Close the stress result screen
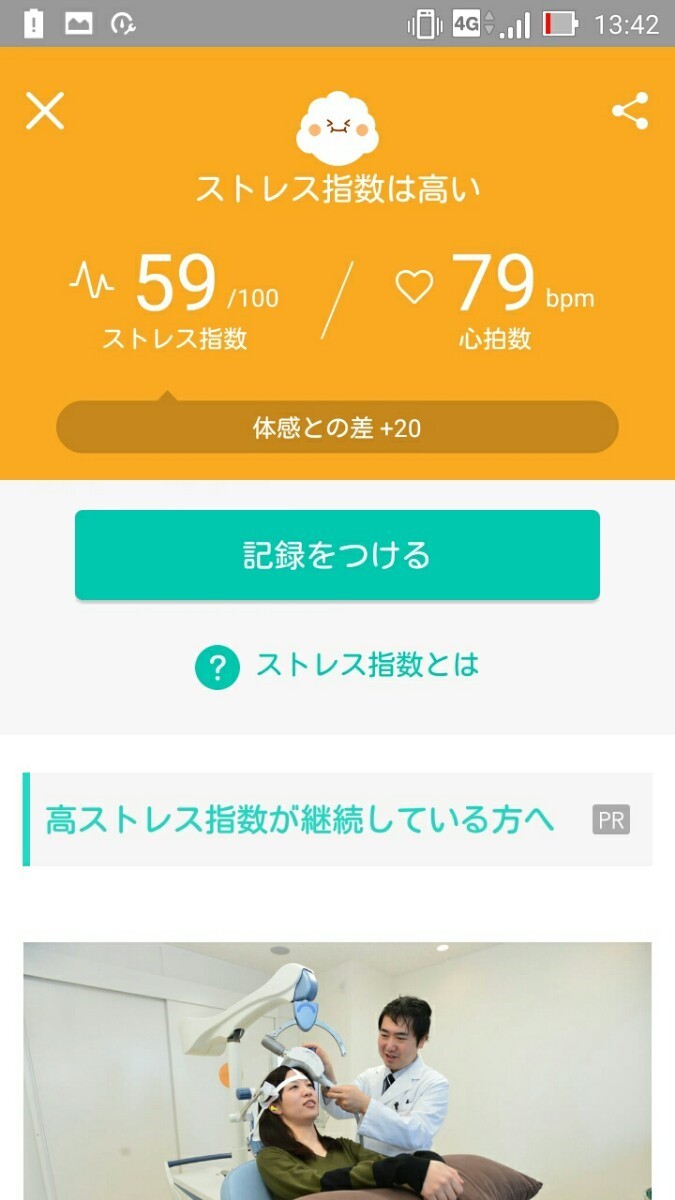 tap(45, 111)
